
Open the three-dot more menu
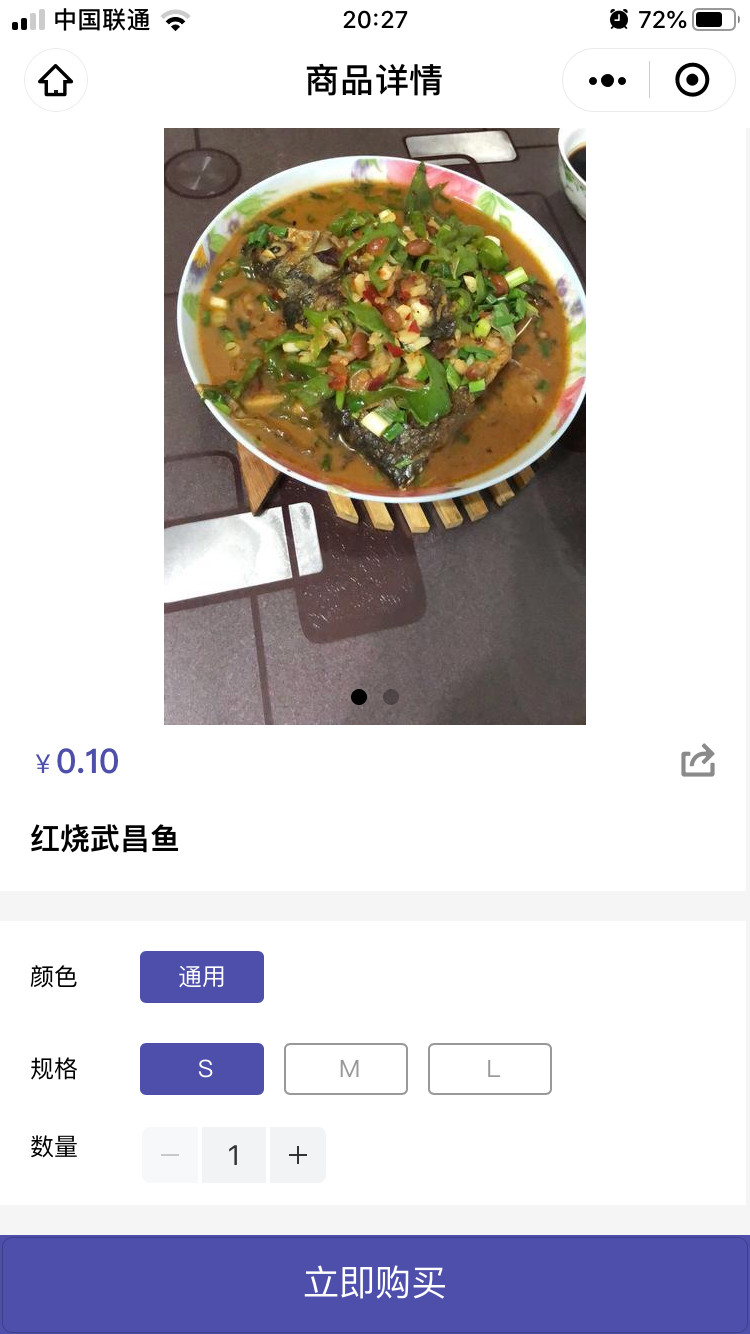(x=607, y=80)
